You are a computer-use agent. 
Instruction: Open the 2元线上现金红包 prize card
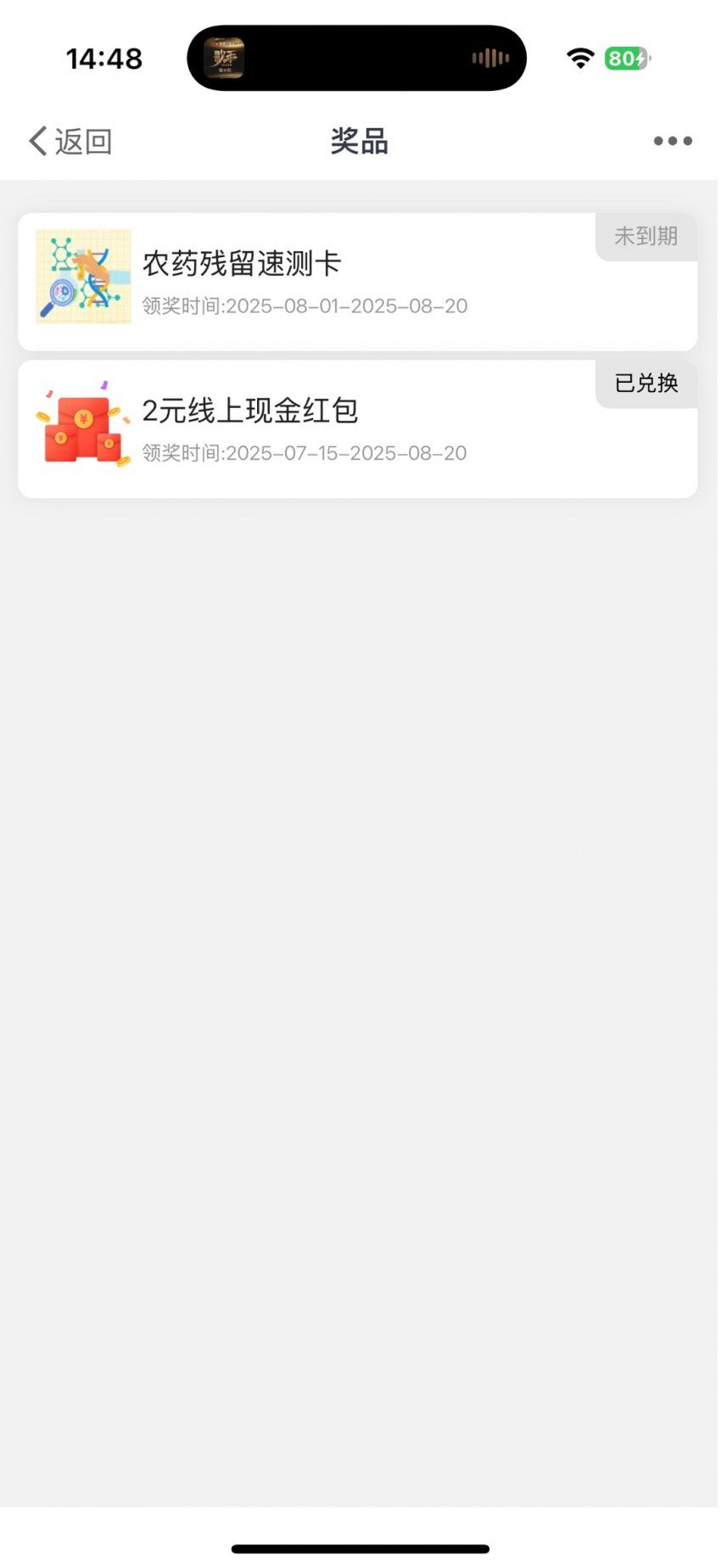[357, 429]
